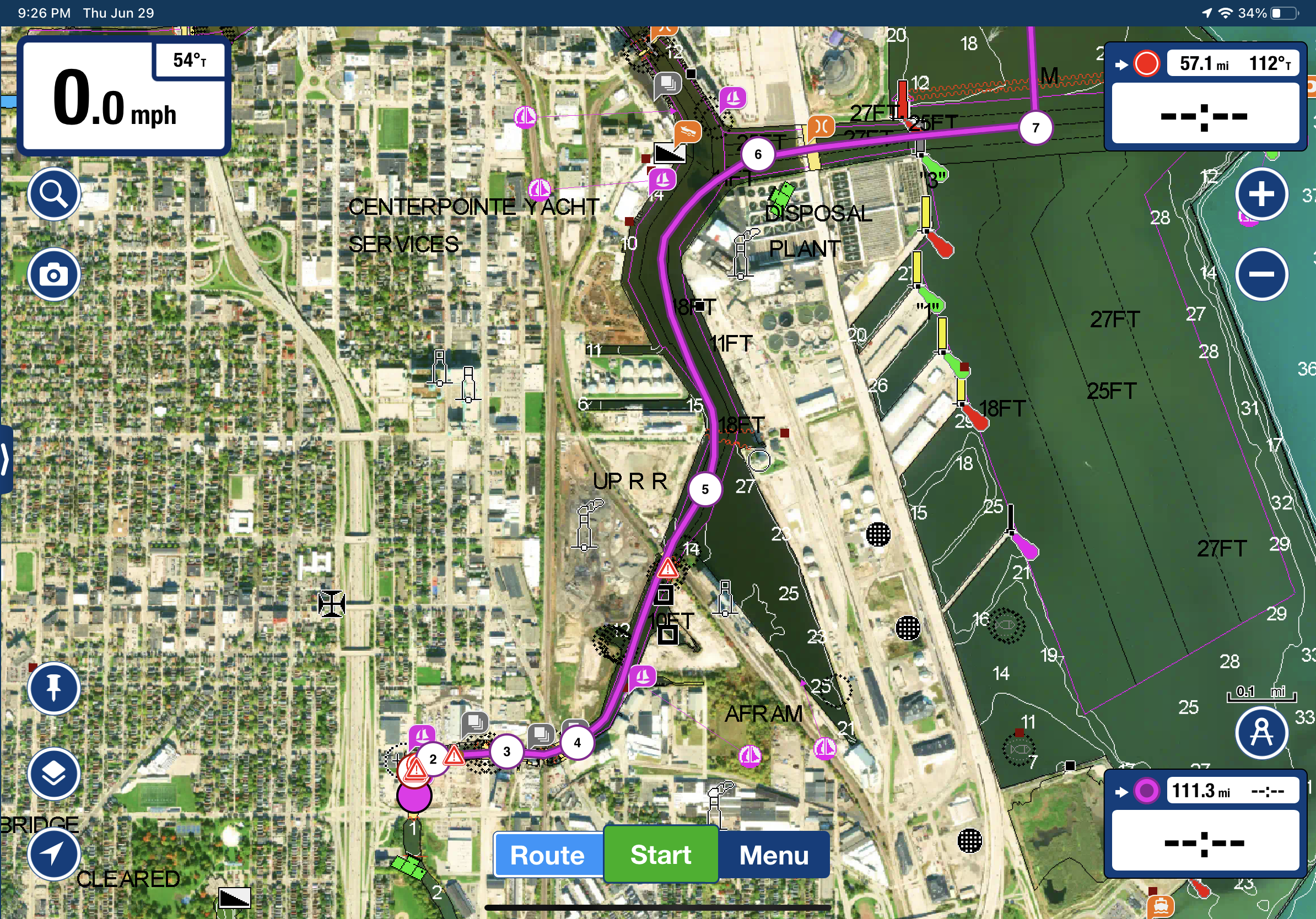This screenshot has width=1316, height=919.
Task: Zoom out with the minus button
Action: 1261,274
